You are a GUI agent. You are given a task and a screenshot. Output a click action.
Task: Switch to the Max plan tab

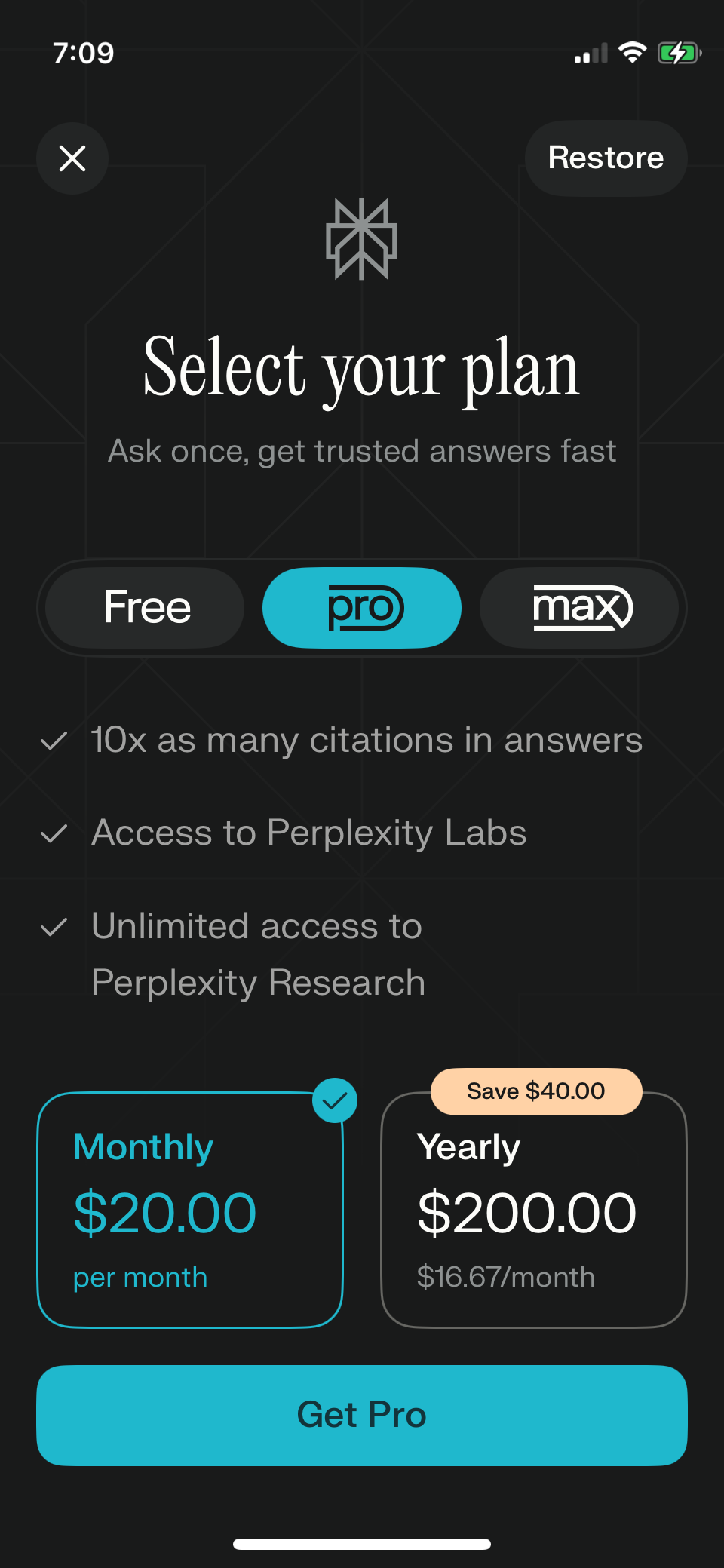[579, 608]
